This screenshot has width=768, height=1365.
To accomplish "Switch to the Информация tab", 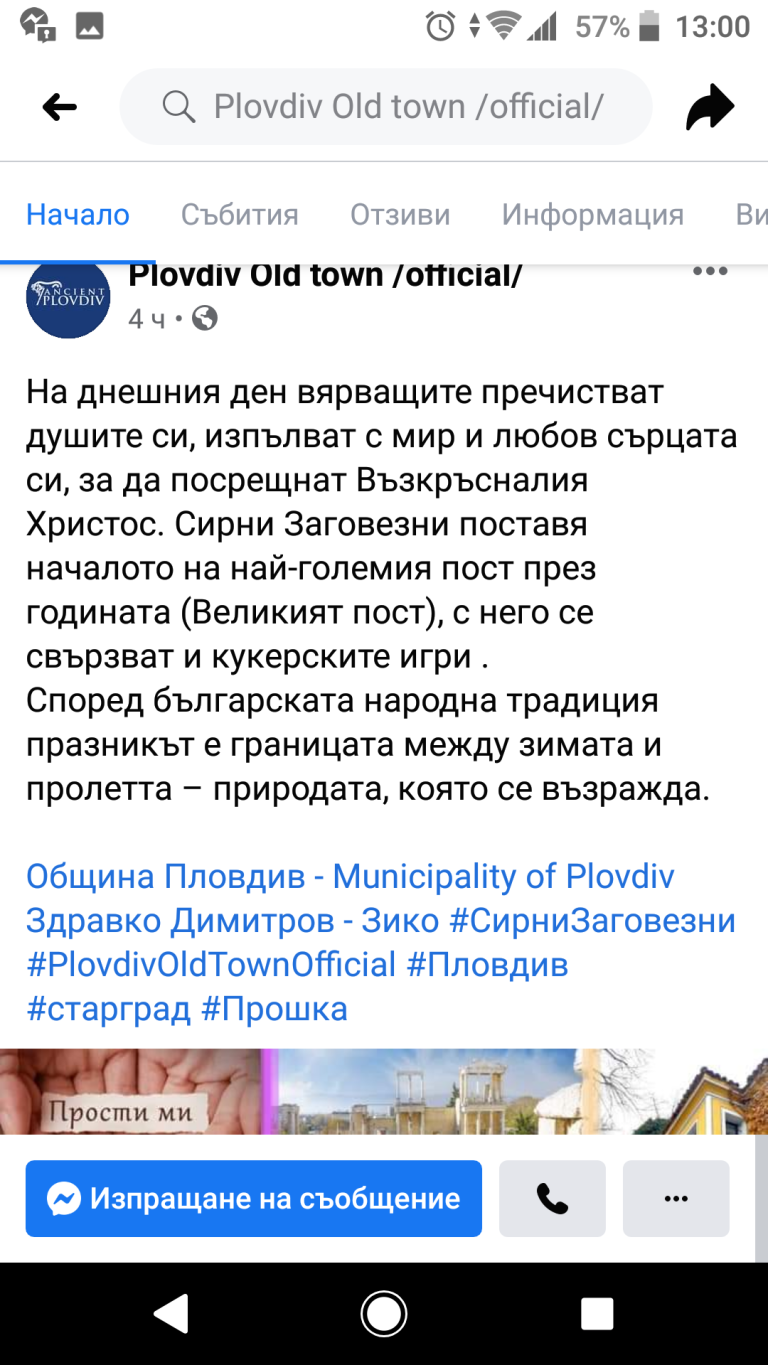I will tap(593, 214).
